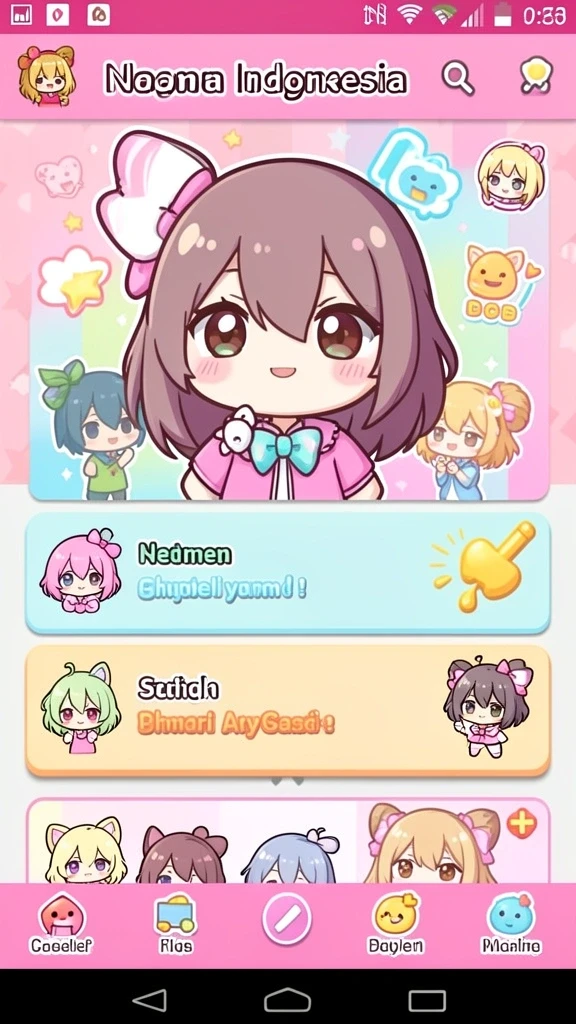Open the Nedmen card
576x1024 pixels.
tap(288, 573)
